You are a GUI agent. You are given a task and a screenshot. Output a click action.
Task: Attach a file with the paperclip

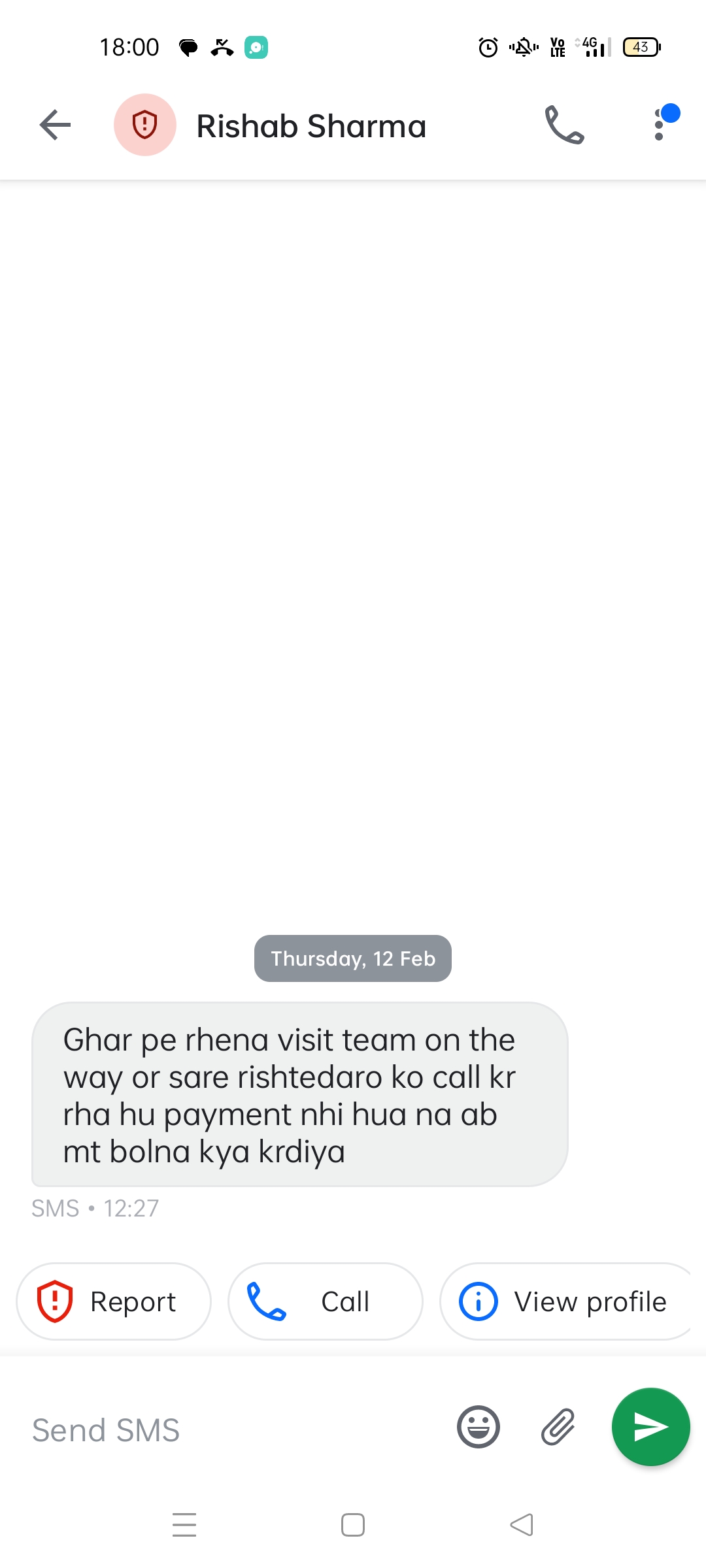[558, 1427]
